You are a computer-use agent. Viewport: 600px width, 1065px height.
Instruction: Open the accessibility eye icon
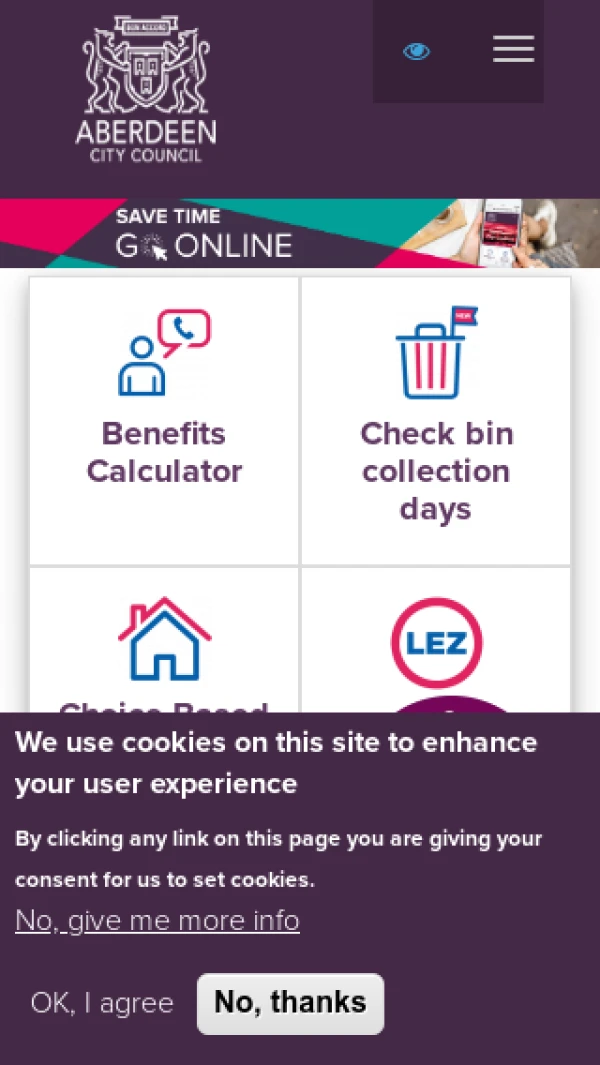tap(416, 51)
